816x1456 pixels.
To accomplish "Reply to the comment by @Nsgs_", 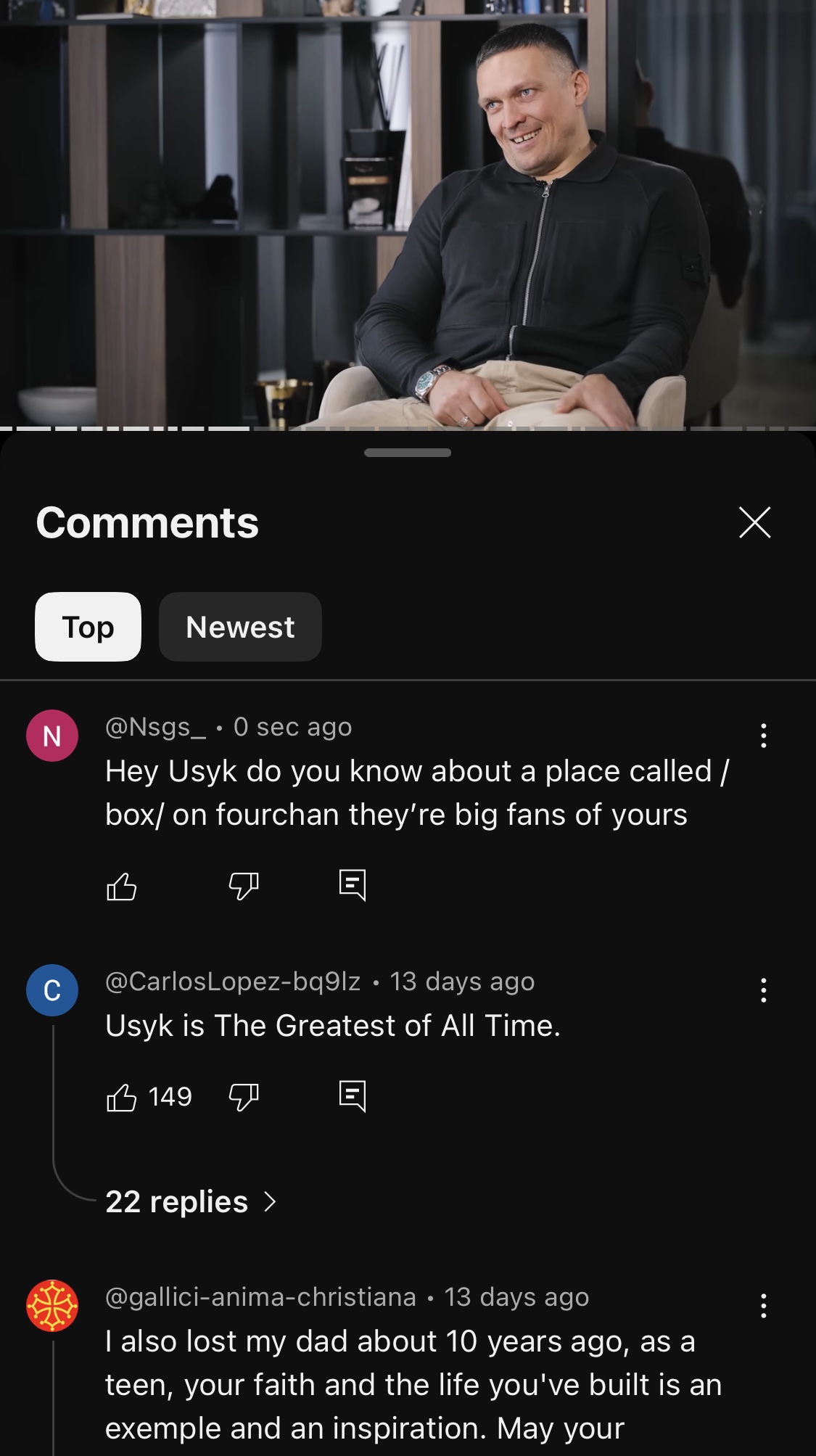I will pyautogui.click(x=353, y=885).
